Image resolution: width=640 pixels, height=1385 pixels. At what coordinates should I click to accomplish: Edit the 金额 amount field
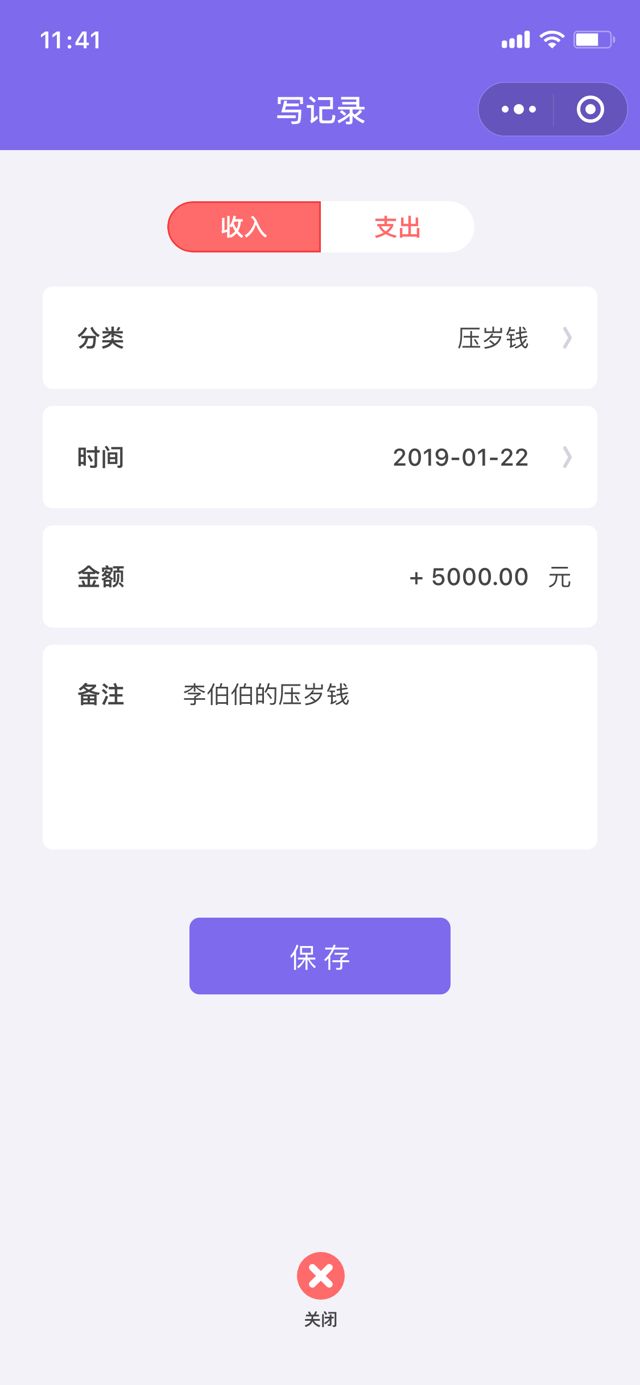(468, 577)
